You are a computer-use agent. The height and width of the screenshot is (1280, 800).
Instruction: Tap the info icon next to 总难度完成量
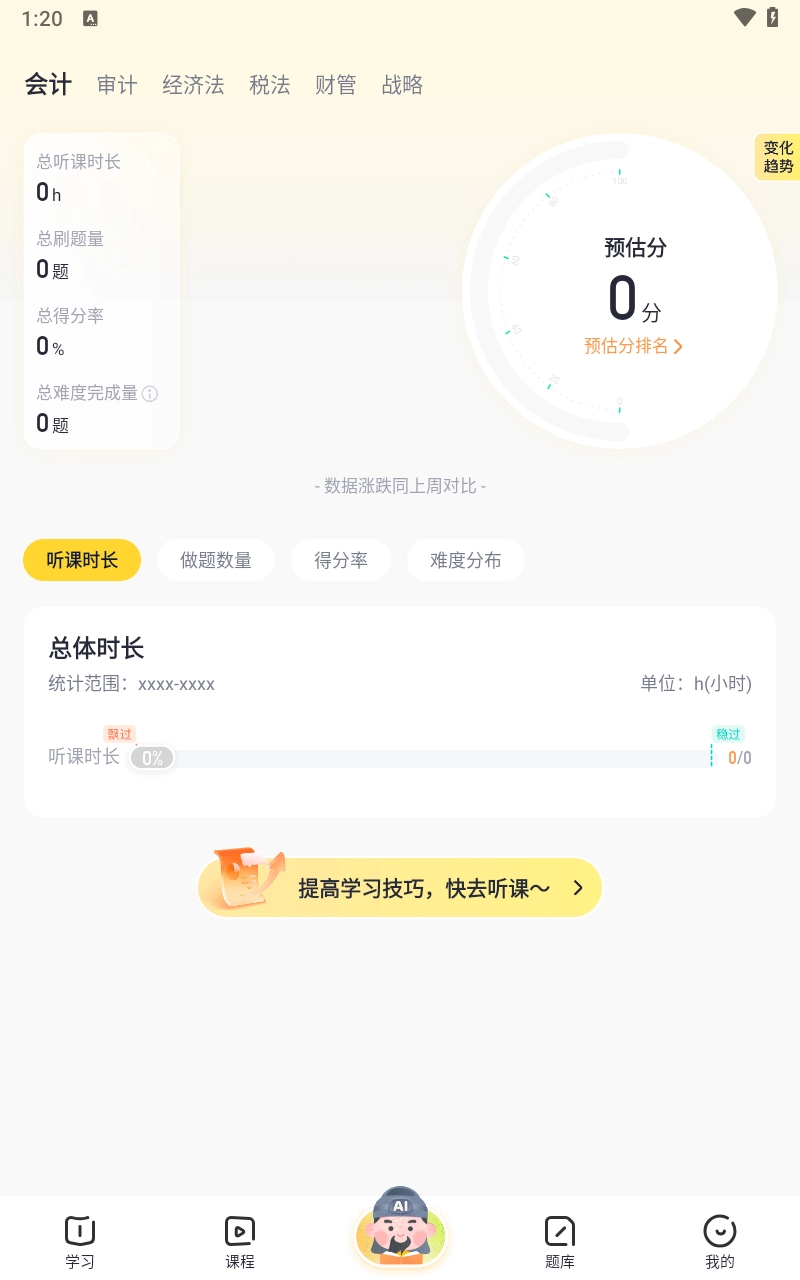click(x=150, y=394)
